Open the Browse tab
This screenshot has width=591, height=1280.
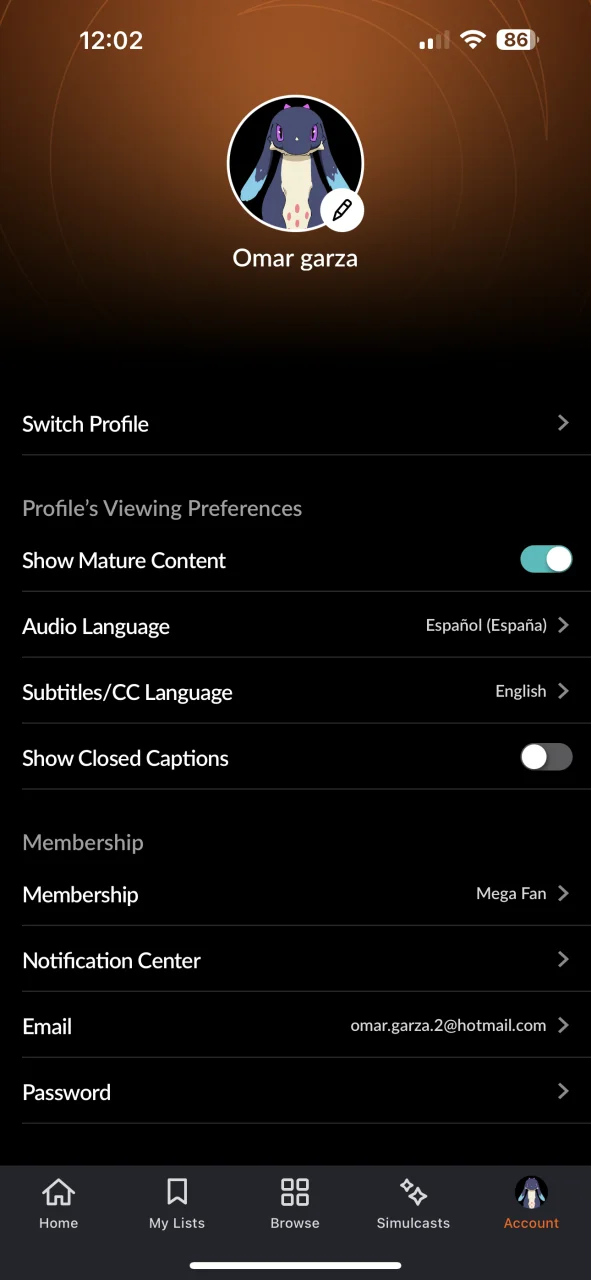click(x=295, y=1203)
